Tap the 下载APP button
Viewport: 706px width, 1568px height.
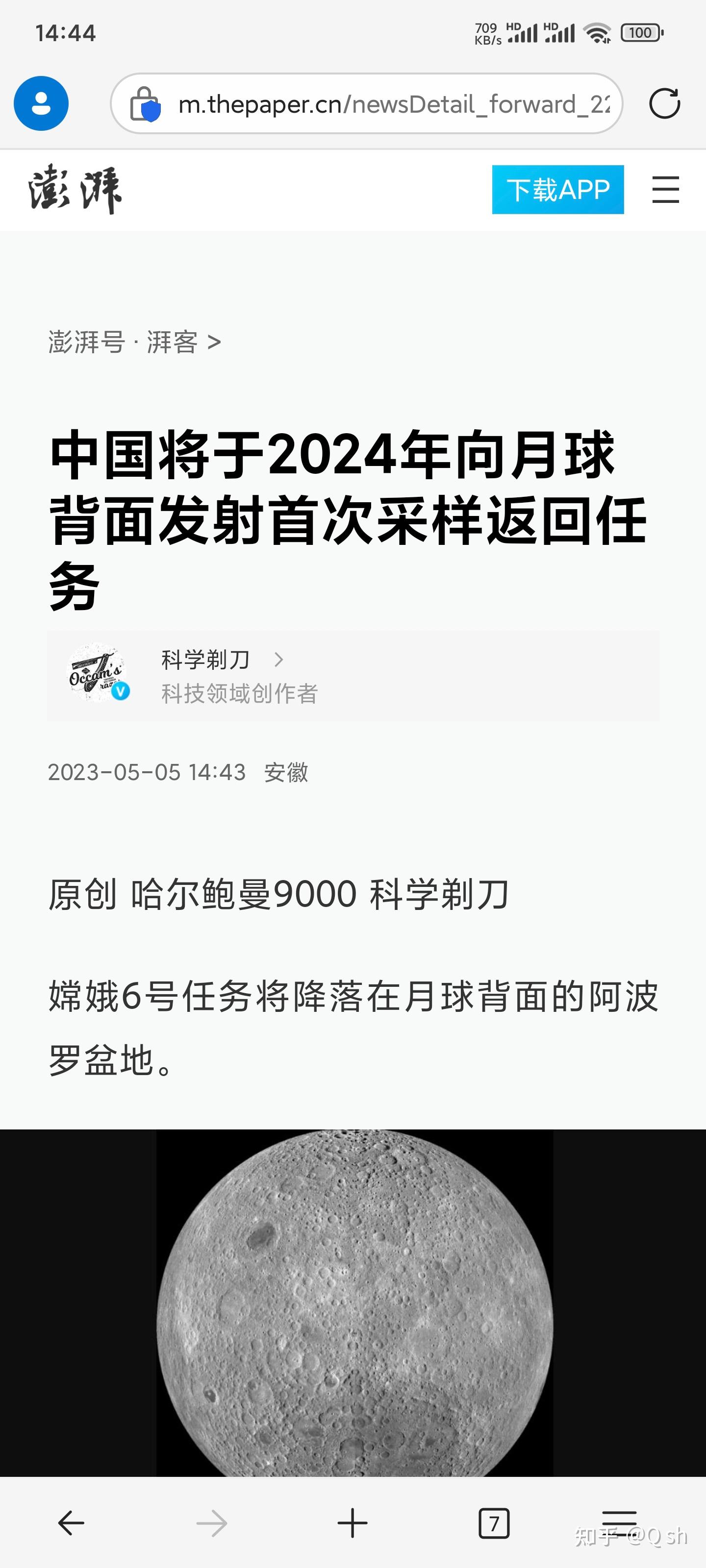(x=557, y=189)
